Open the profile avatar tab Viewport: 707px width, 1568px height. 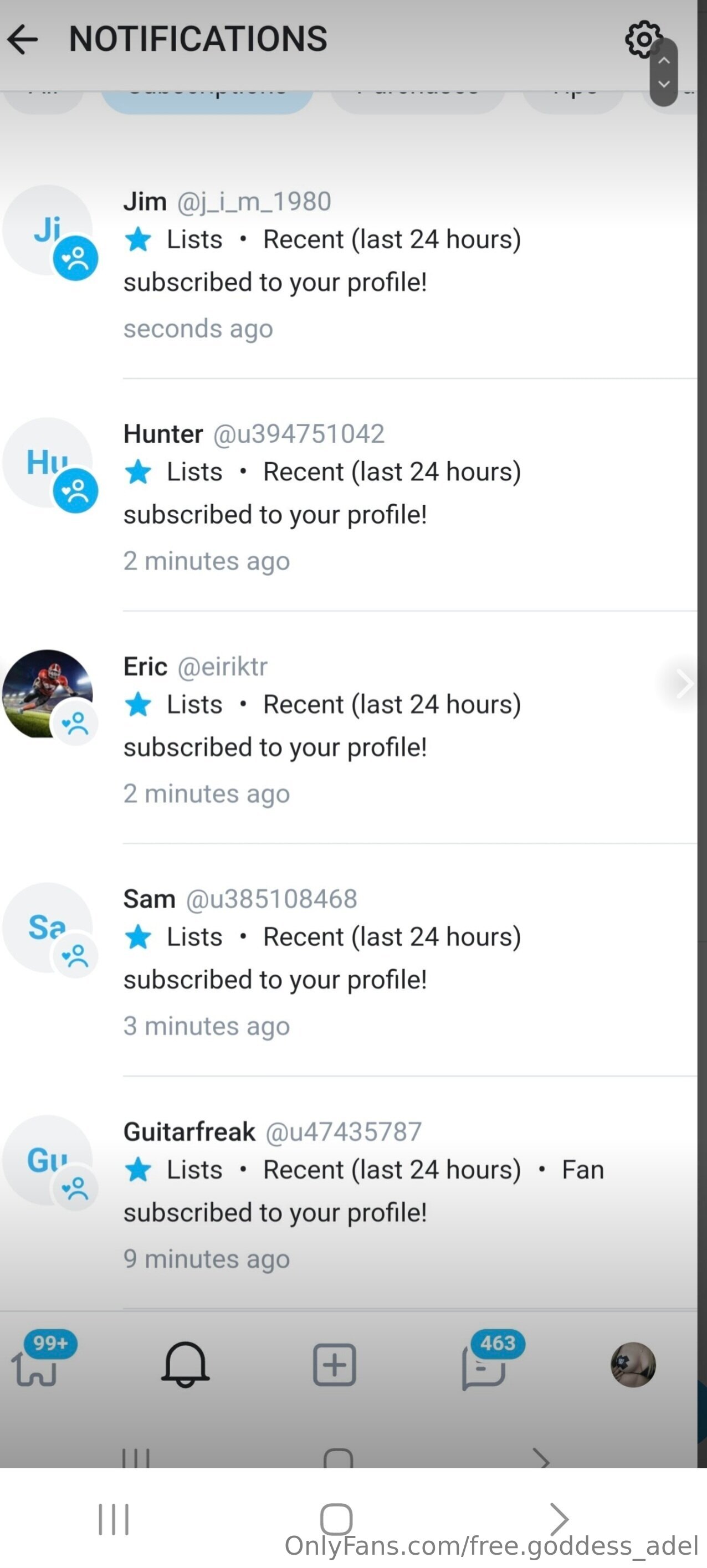[x=633, y=1365]
